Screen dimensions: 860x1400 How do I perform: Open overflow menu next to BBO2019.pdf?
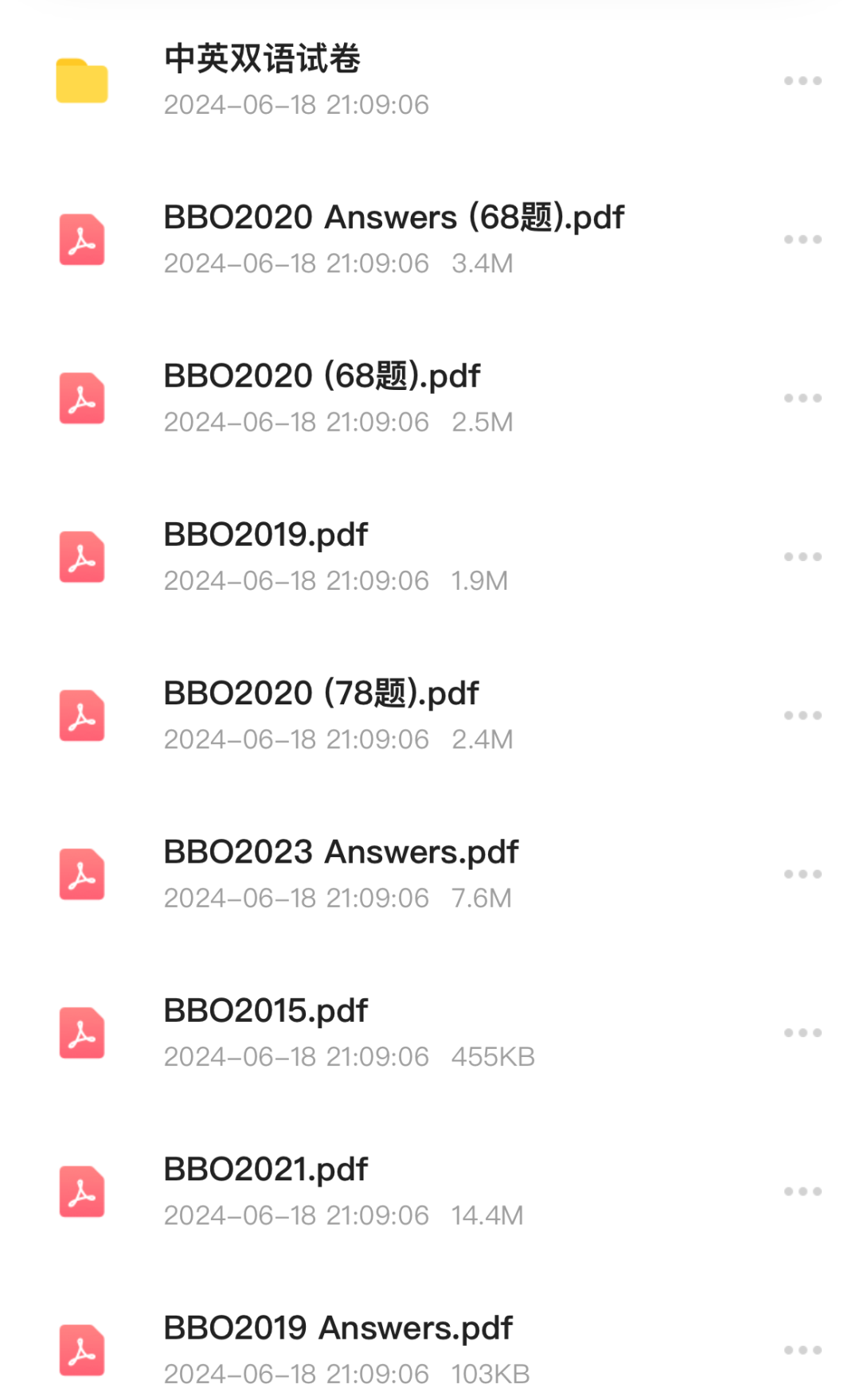click(802, 557)
